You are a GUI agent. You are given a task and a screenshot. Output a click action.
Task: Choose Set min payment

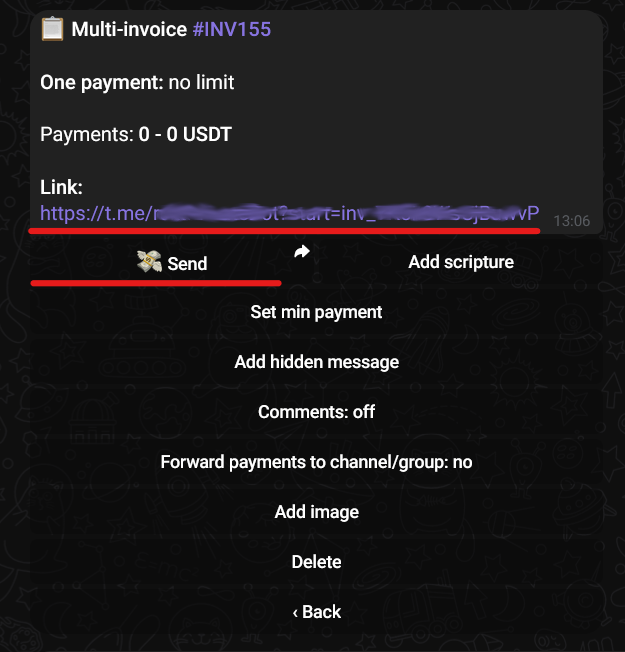click(316, 312)
